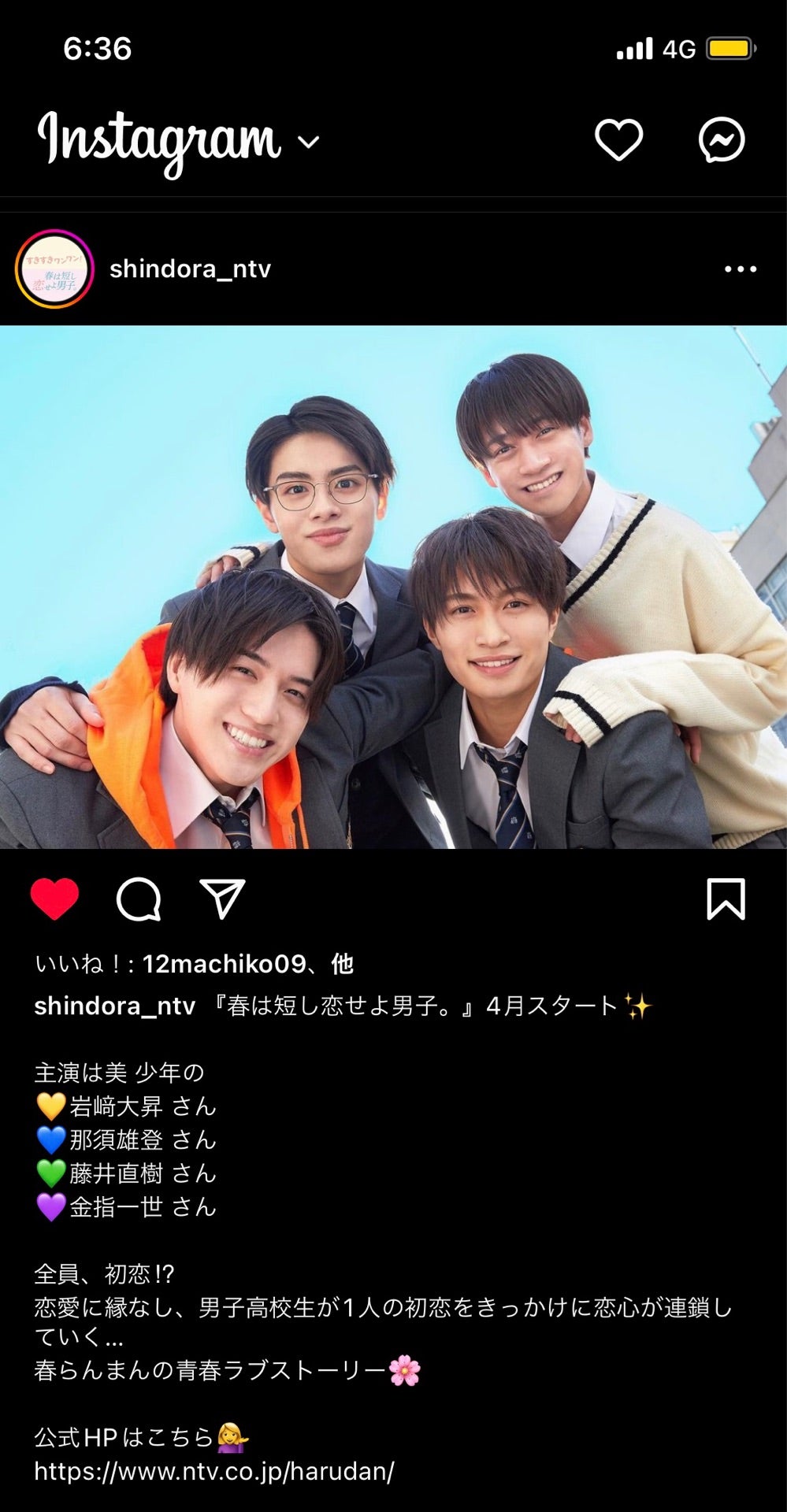
Task: Share the post via paper plane icon
Action: [223, 899]
